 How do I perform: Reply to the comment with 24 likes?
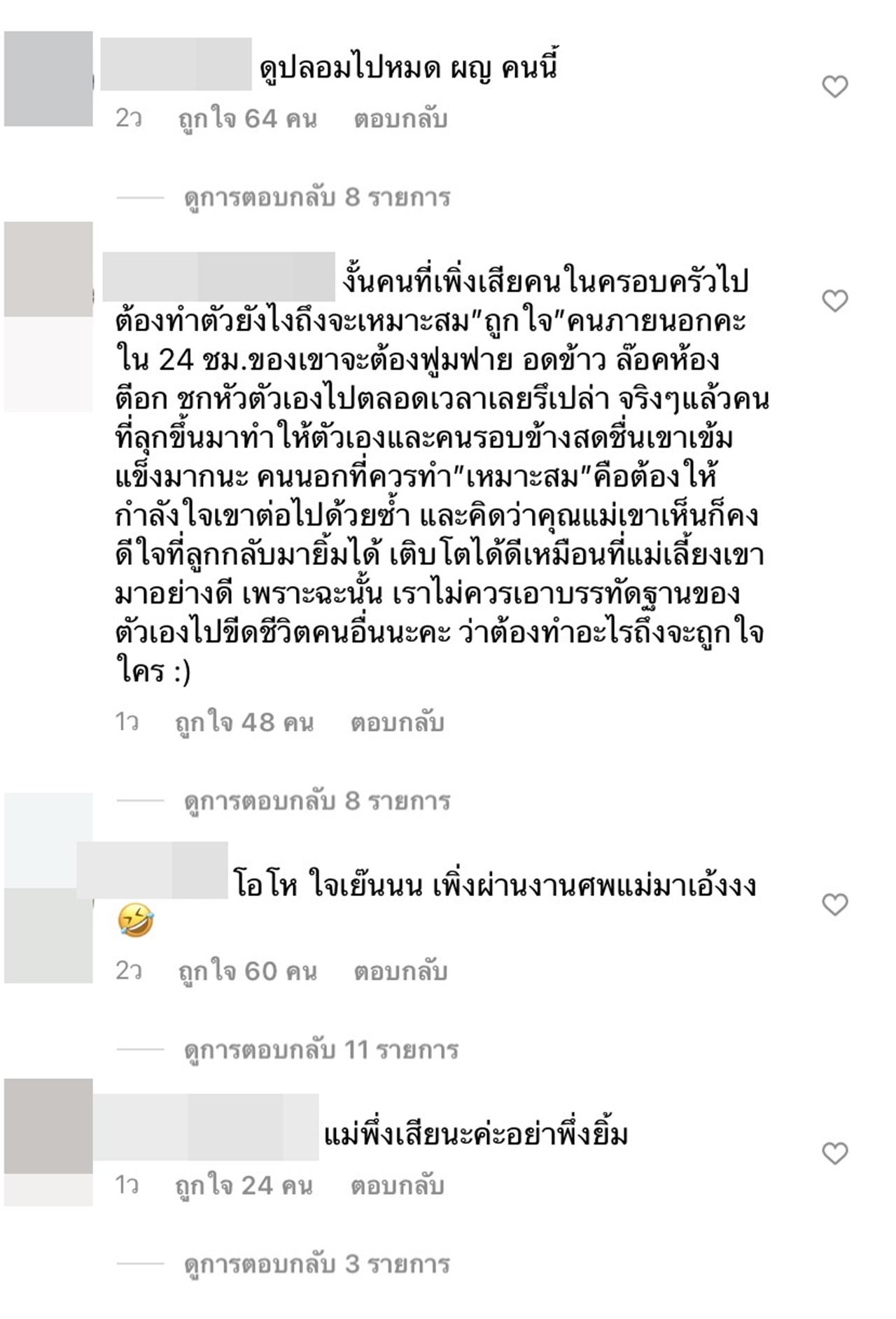398,1185
